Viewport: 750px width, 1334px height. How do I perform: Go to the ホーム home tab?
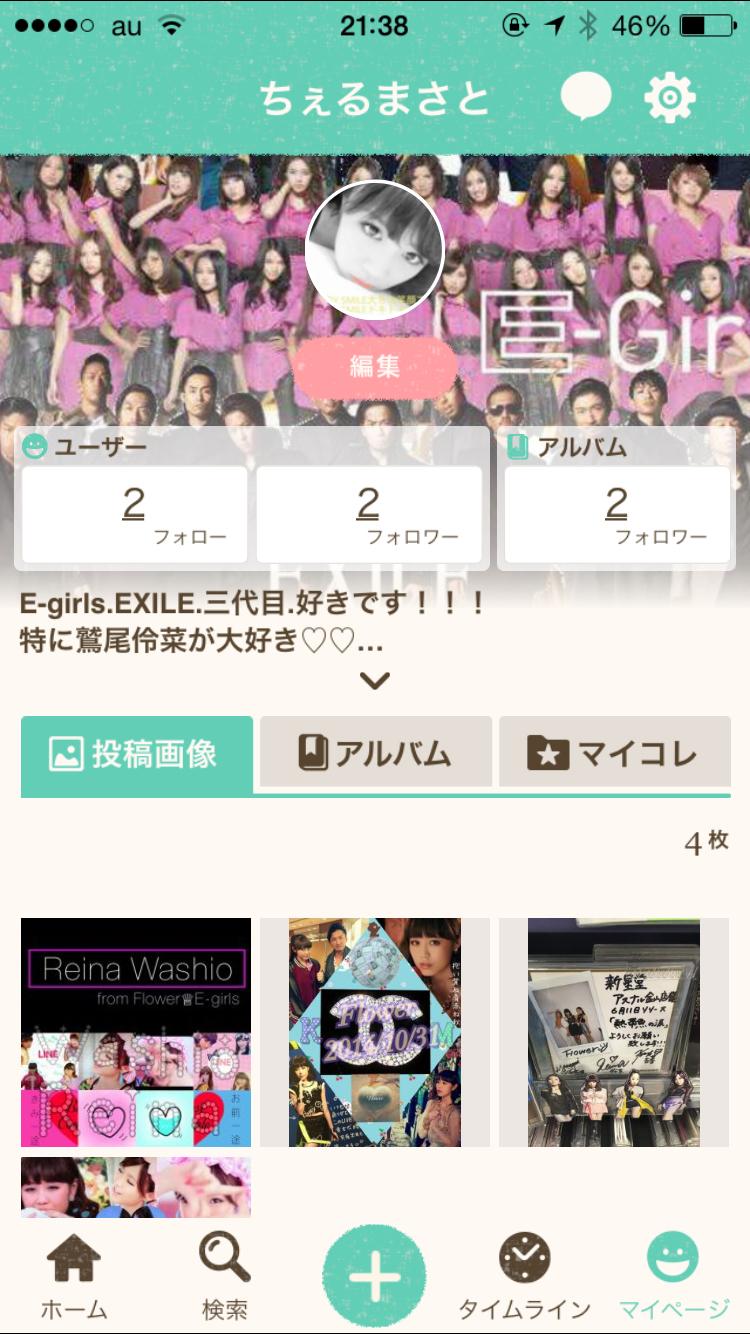tap(74, 1276)
